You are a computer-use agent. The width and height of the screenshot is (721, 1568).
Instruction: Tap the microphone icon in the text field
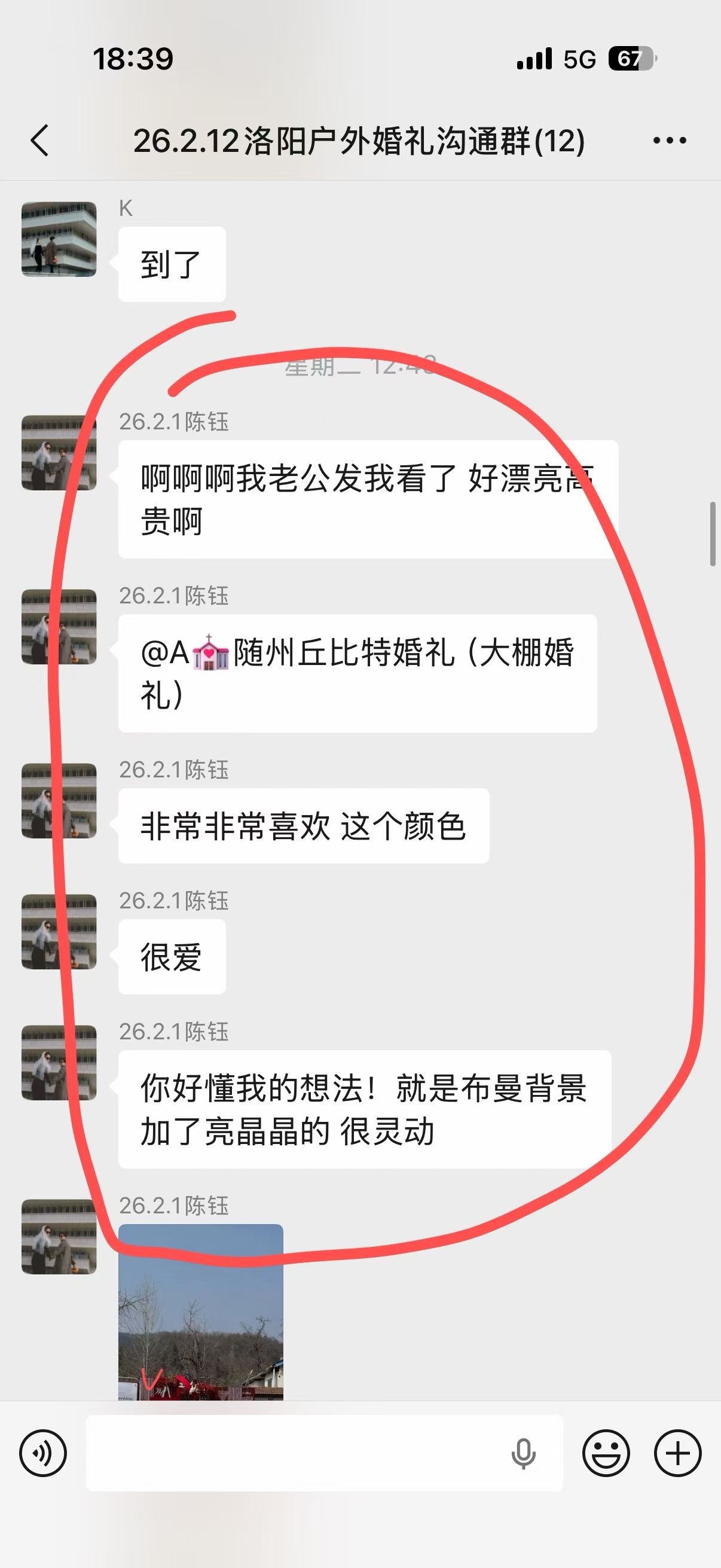pos(523,1454)
